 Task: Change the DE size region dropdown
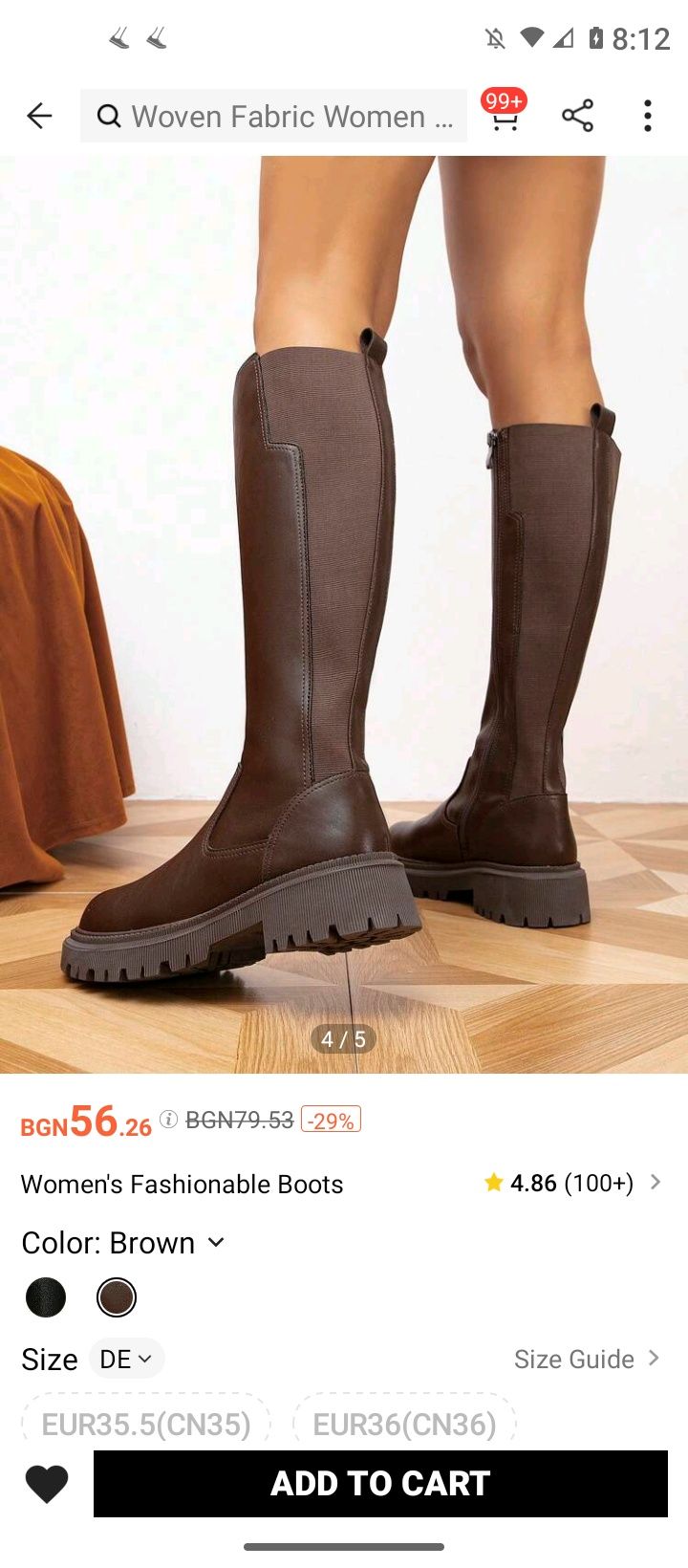click(126, 1359)
